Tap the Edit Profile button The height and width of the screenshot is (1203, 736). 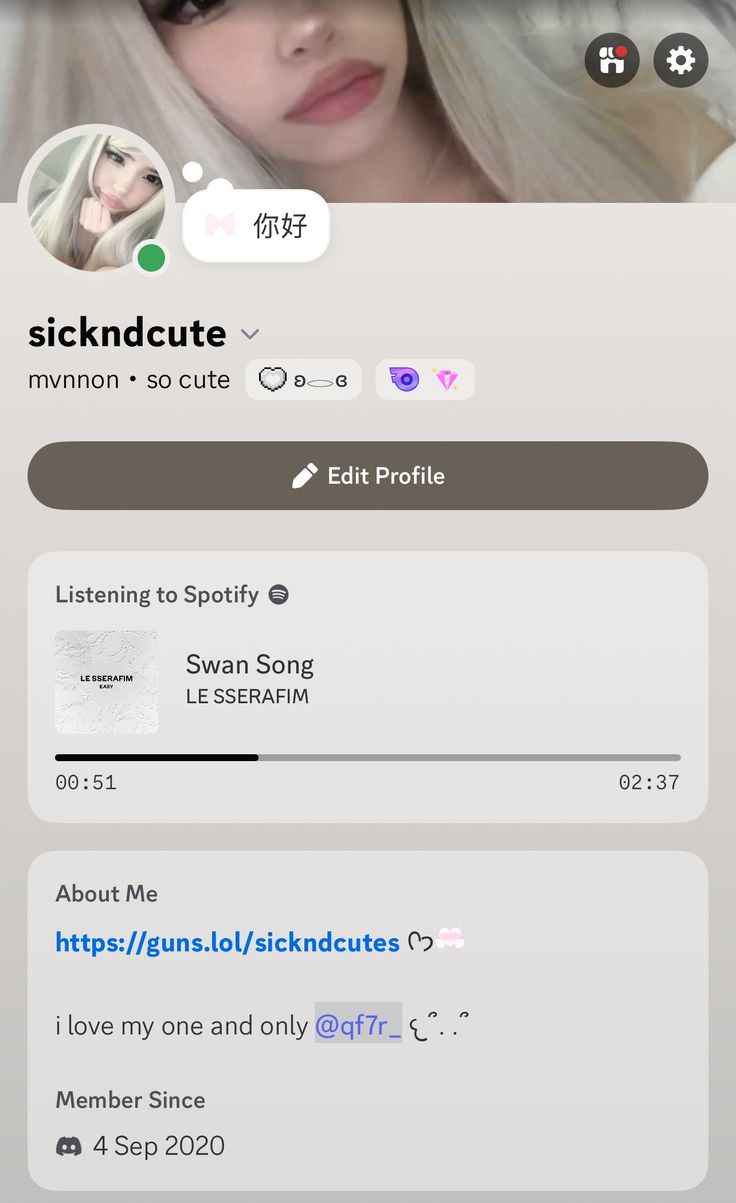pos(367,476)
